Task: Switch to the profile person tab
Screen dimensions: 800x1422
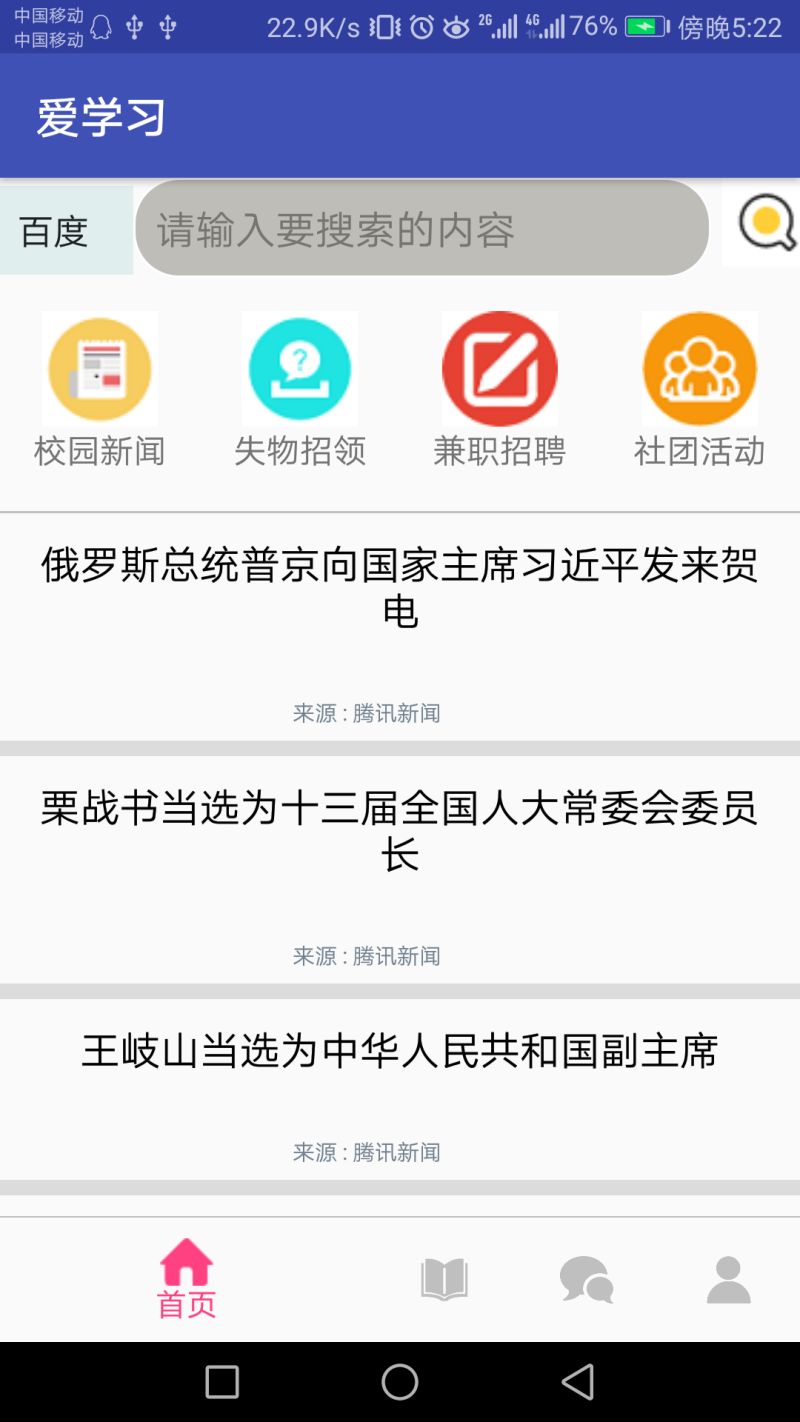Action: (728, 1279)
